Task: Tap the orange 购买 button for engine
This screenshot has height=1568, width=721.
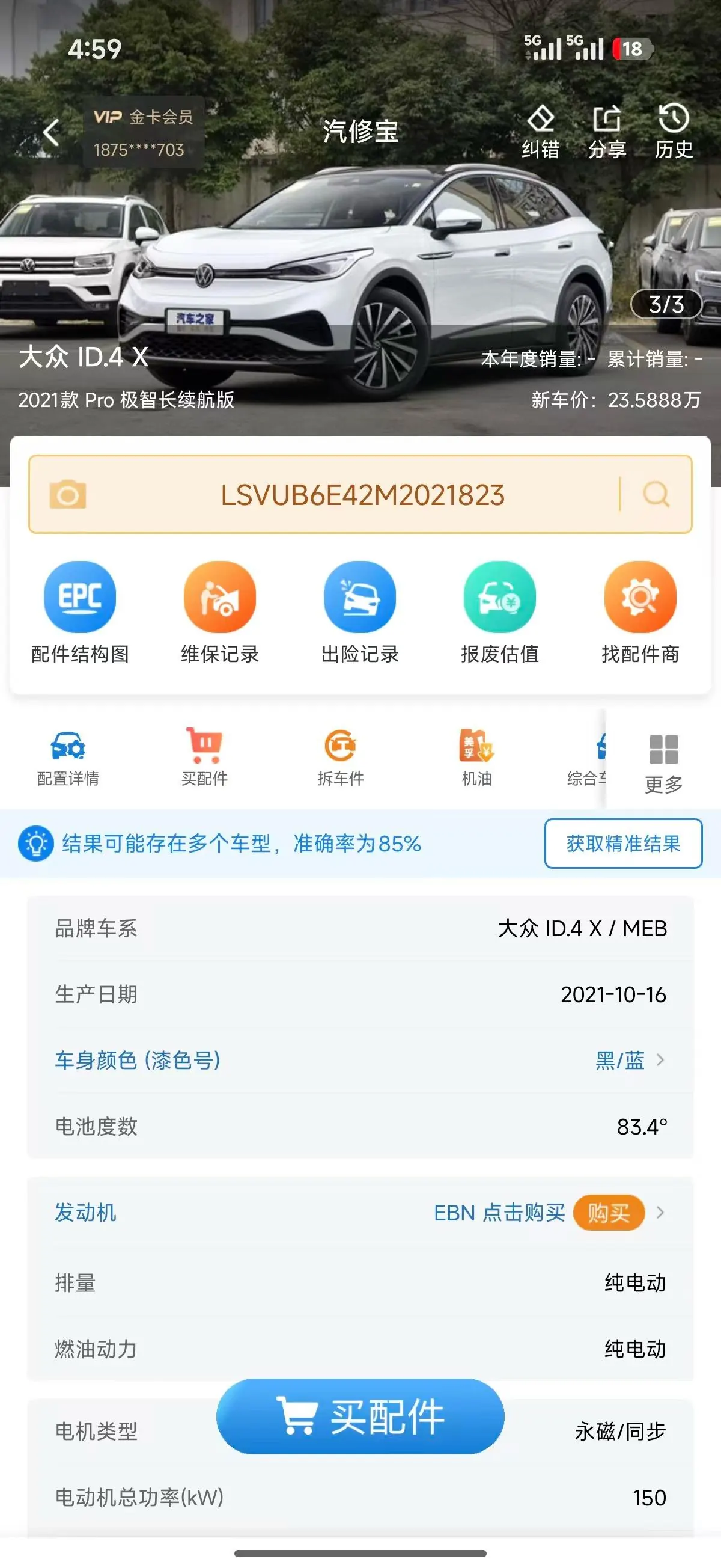Action: tap(609, 1213)
